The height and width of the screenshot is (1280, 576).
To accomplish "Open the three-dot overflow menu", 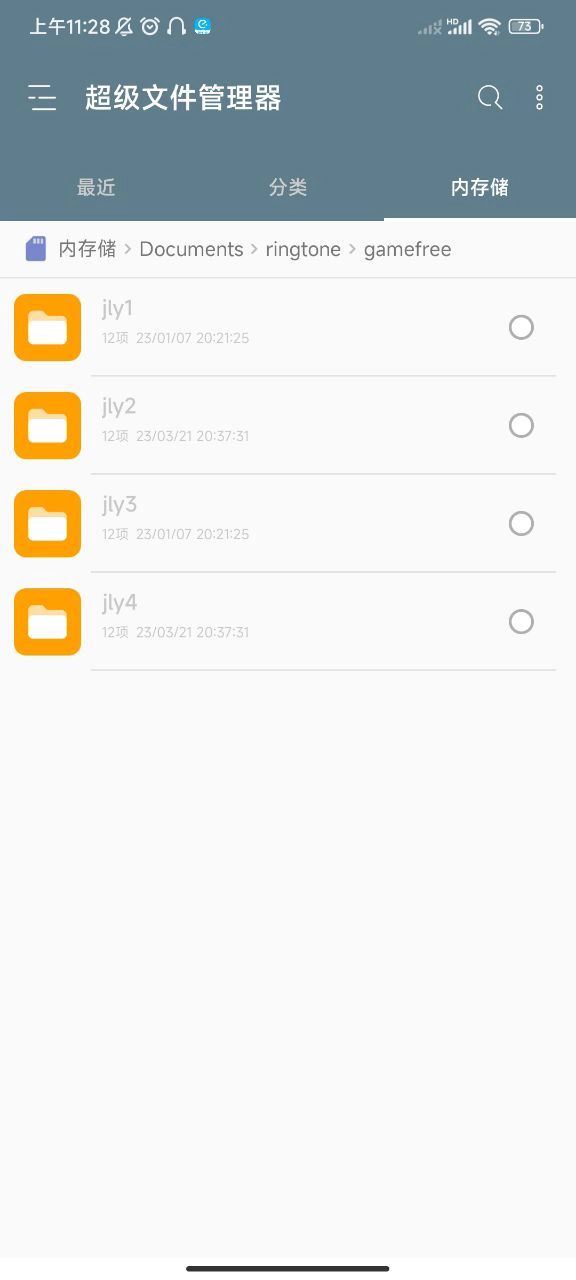I will pos(539,97).
